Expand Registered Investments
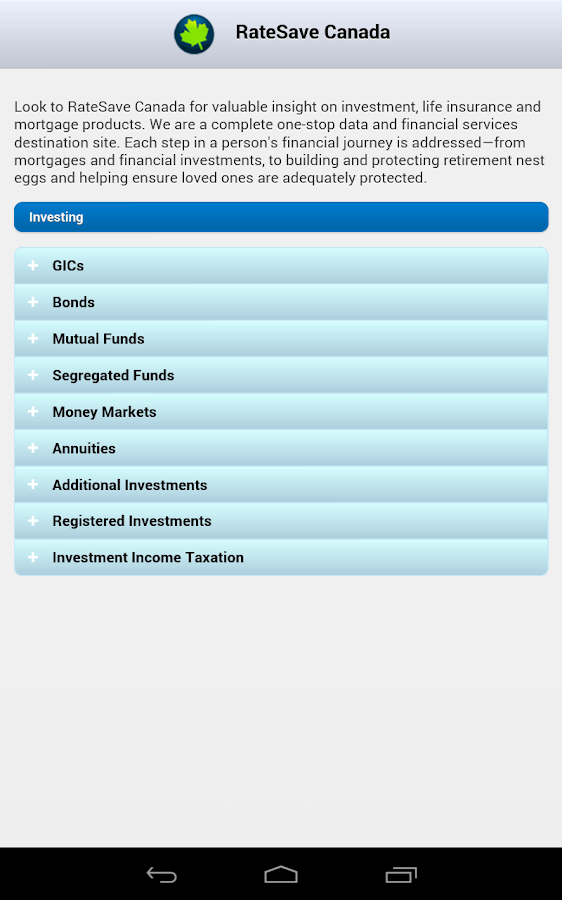The width and height of the screenshot is (562, 900). coord(281,521)
